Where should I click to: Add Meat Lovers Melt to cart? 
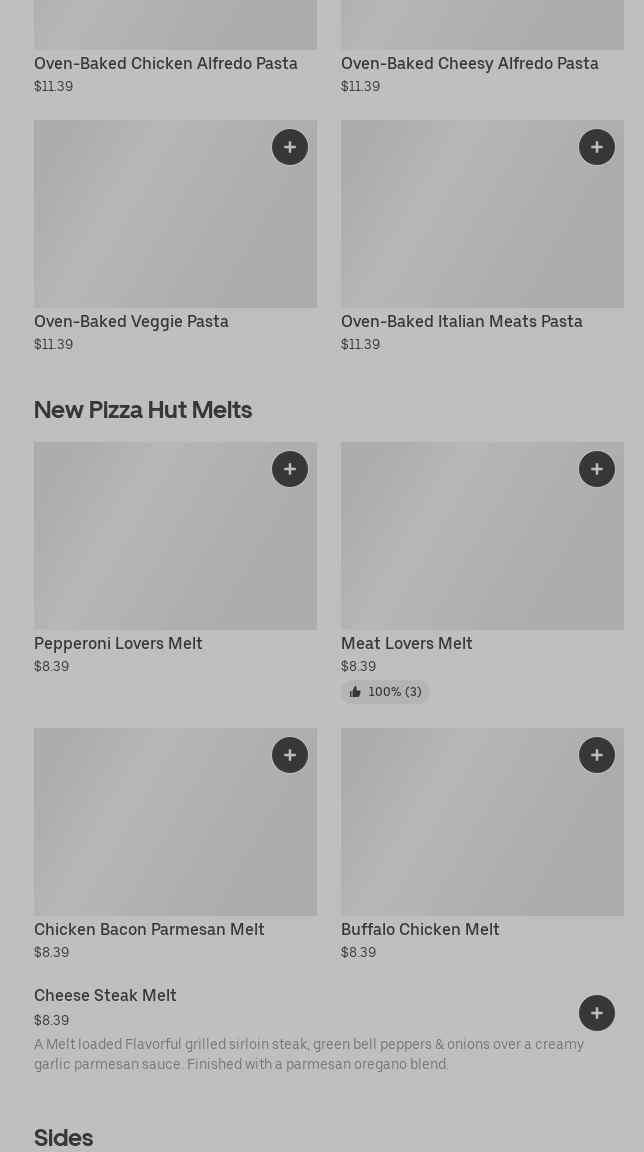597,469
